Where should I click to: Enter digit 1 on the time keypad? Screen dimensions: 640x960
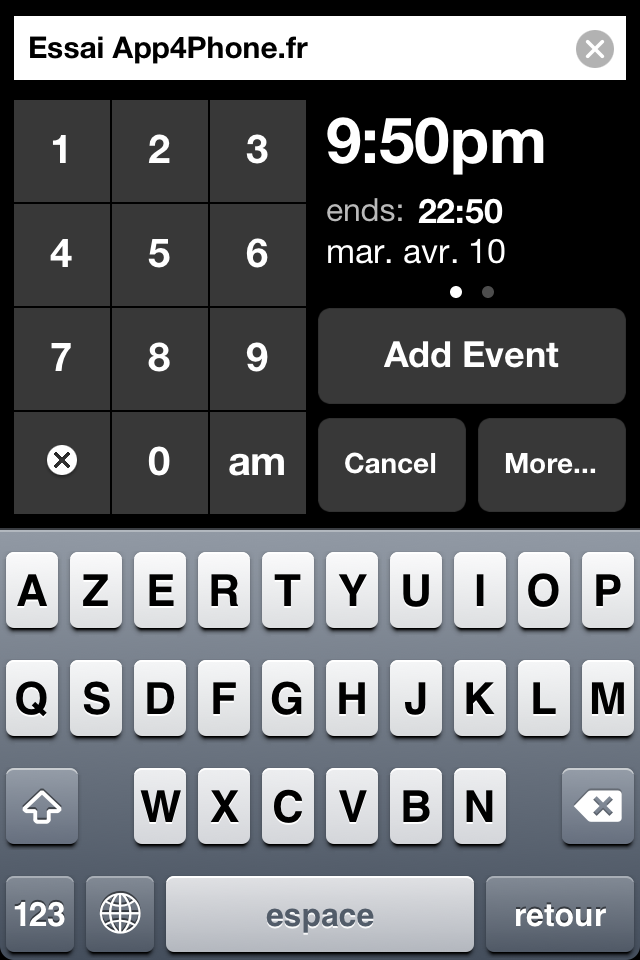[x=61, y=150]
